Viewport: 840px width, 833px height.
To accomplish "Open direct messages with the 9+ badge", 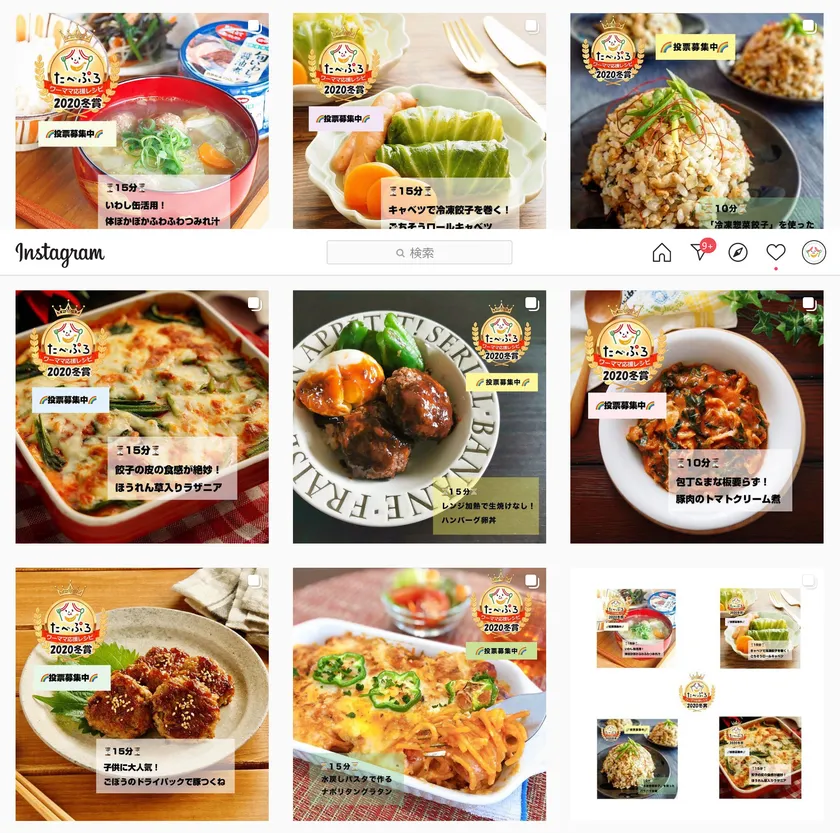I will pyautogui.click(x=700, y=253).
